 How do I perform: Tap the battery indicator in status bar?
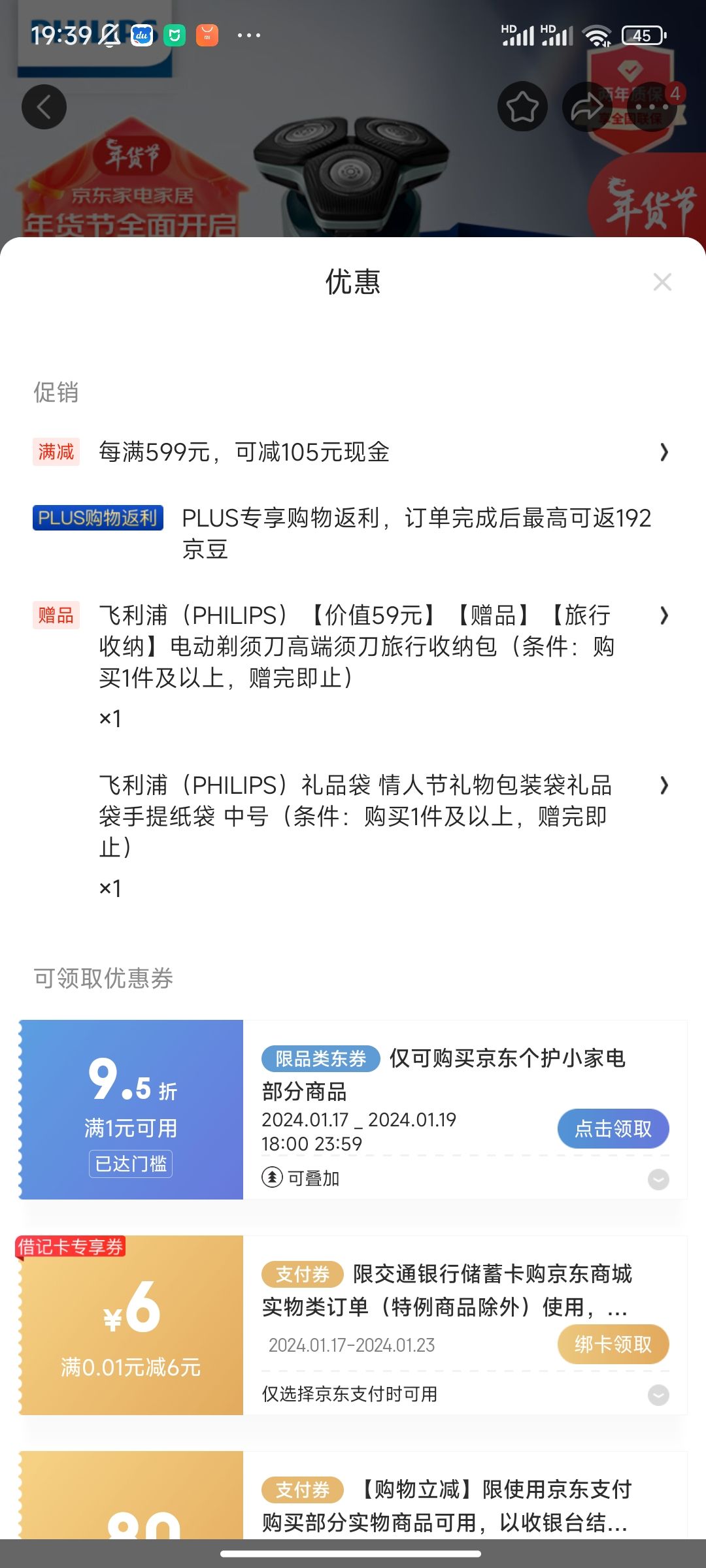[644, 36]
